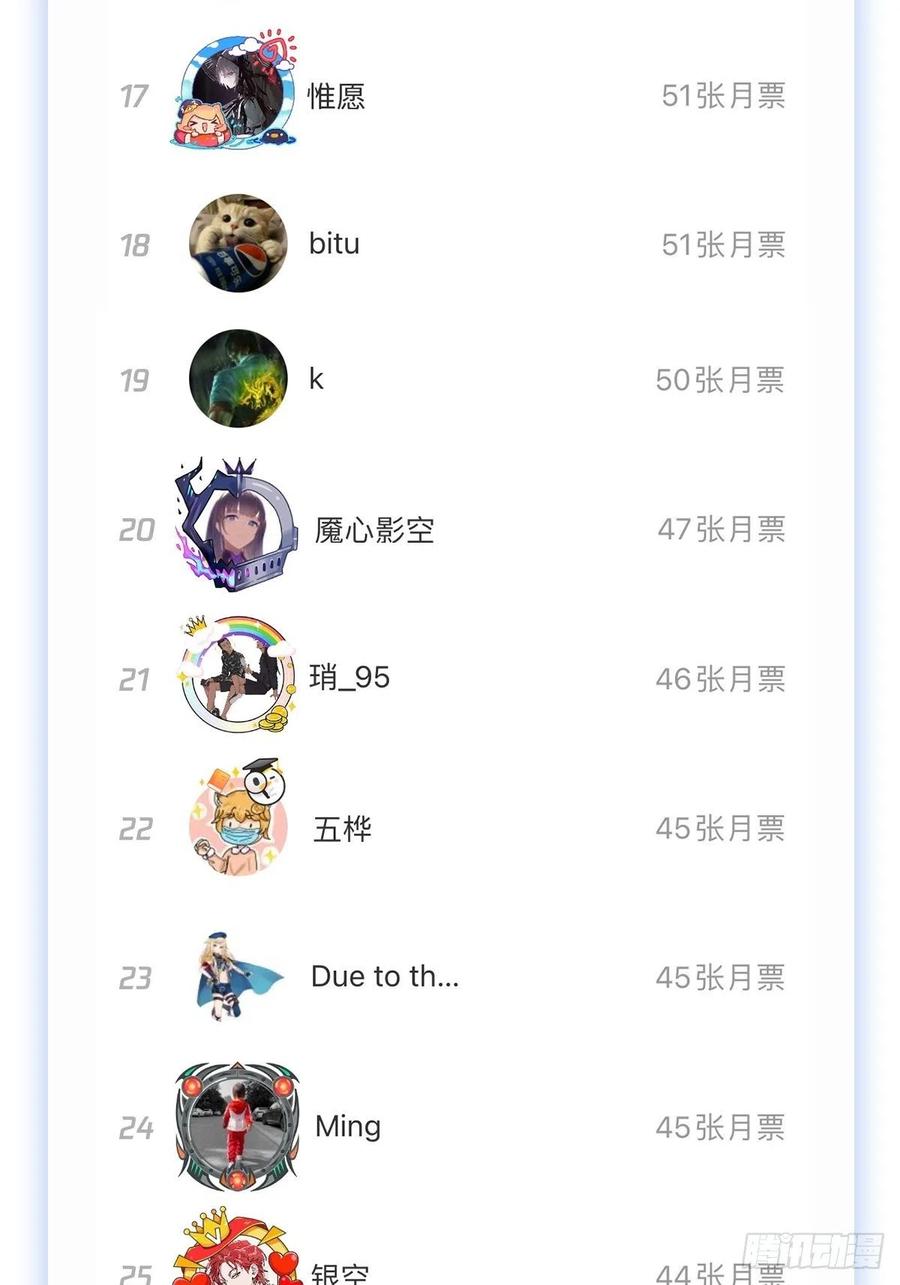Select the rank number 20

pos(134,532)
